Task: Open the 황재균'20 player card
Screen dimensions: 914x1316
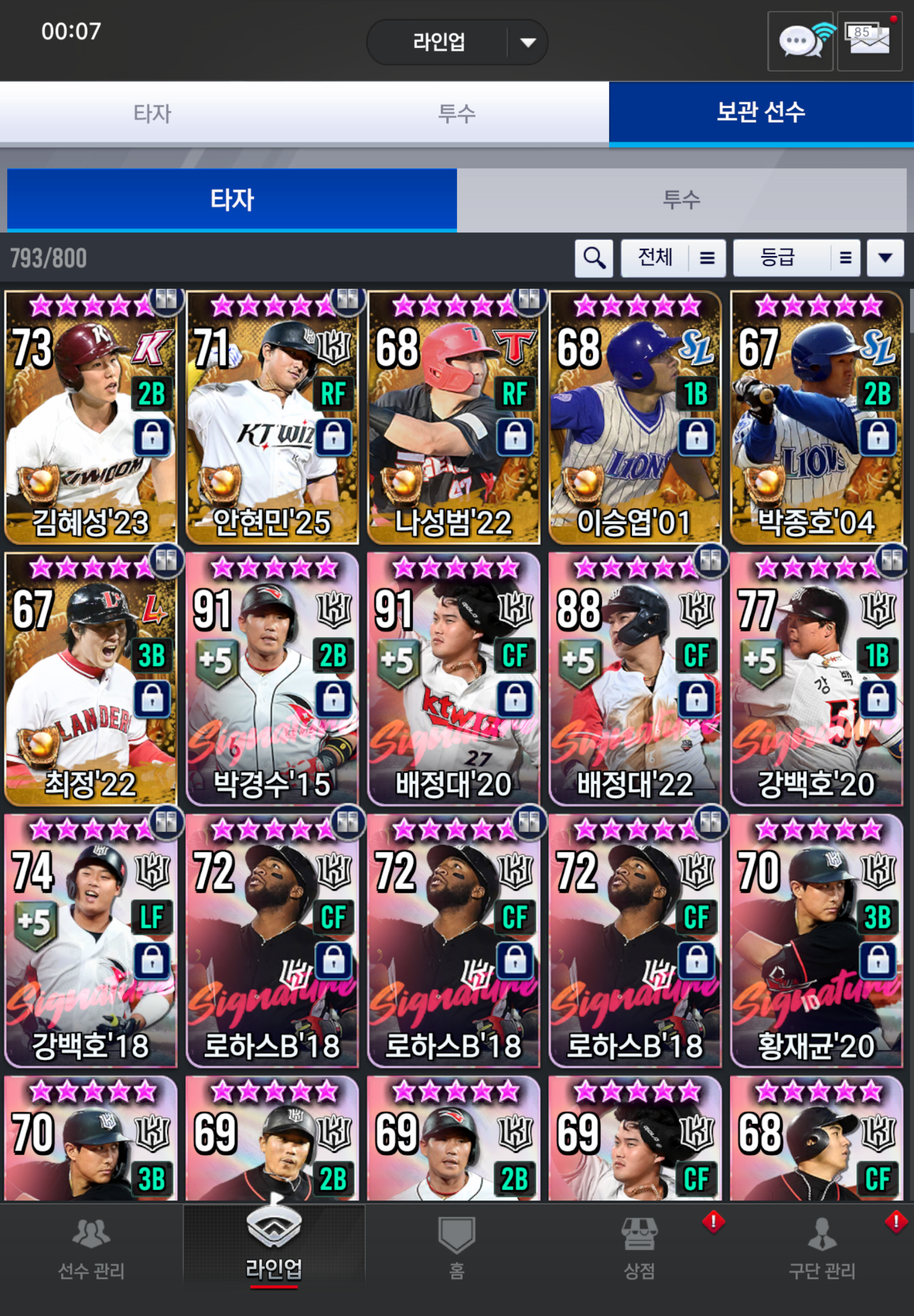Action: click(816, 941)
